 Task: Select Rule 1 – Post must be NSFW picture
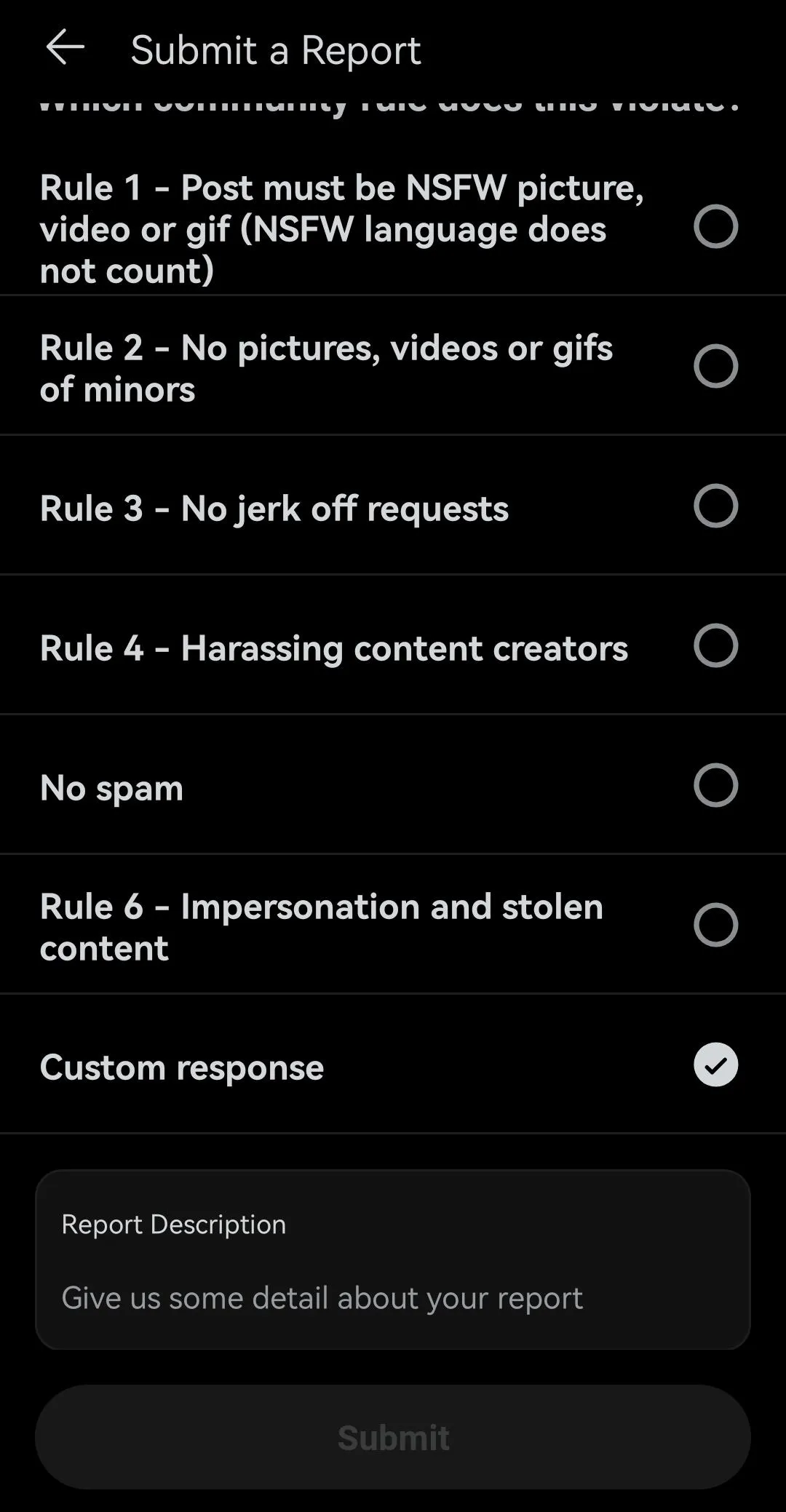coord(715,227)
